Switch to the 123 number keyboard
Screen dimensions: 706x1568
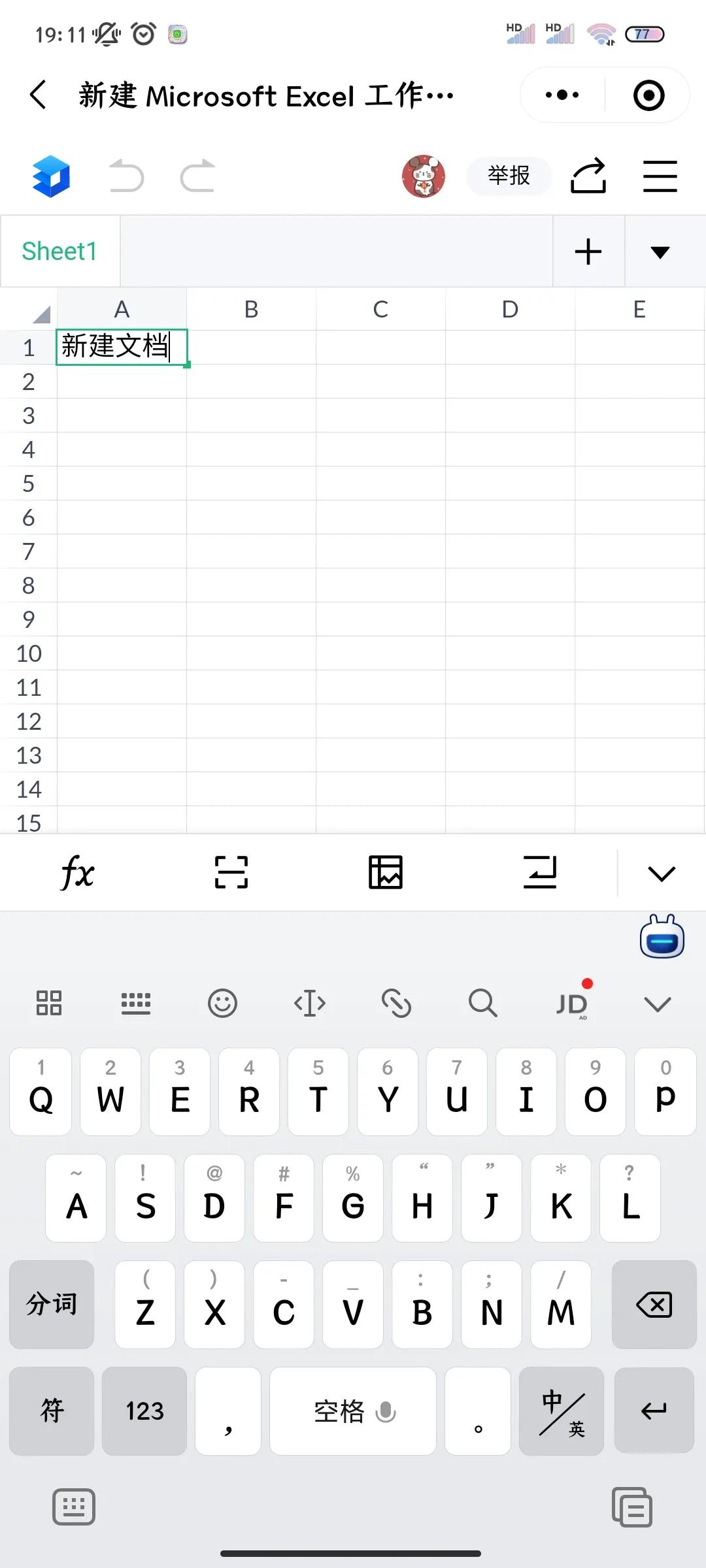point(144,1411)
